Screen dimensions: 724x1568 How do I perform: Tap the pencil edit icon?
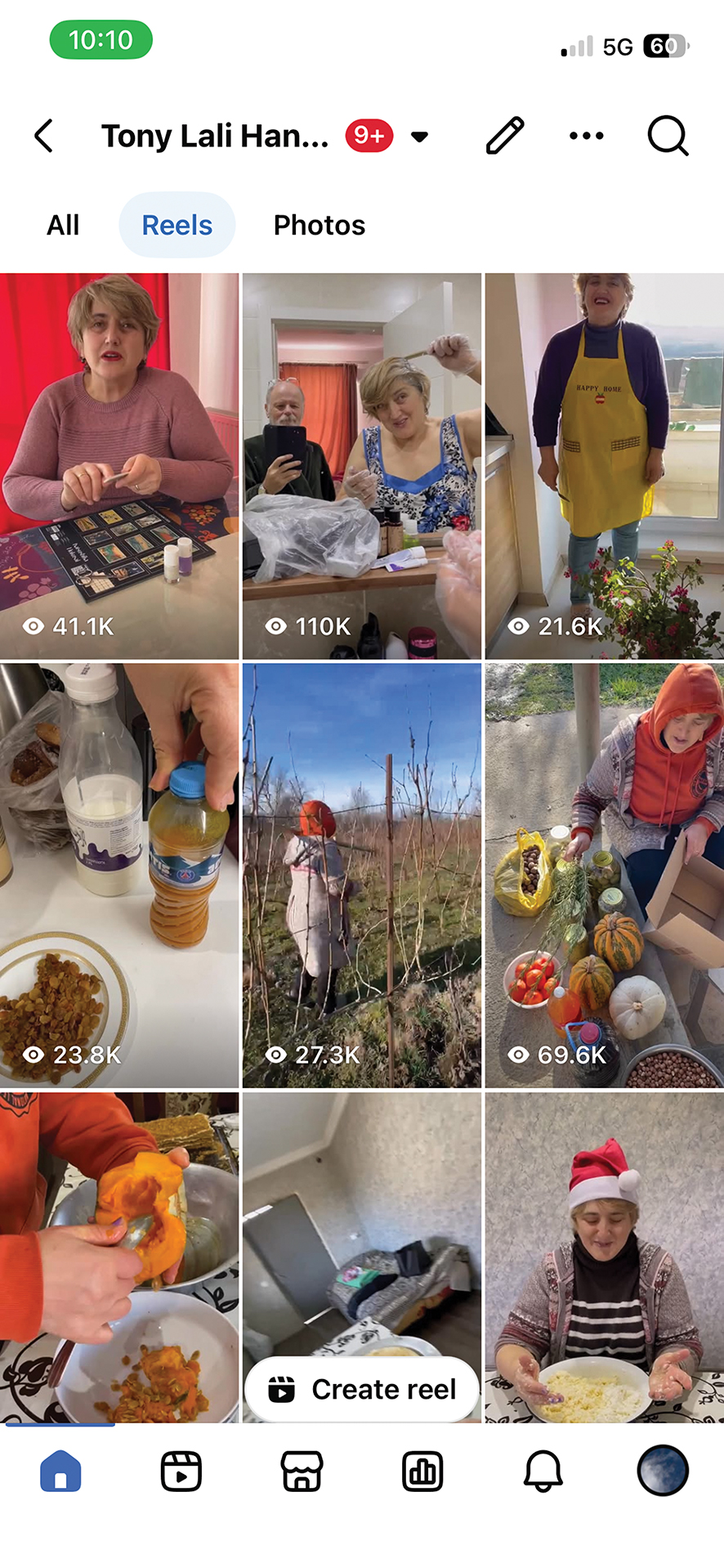click(x=505, y=136)
